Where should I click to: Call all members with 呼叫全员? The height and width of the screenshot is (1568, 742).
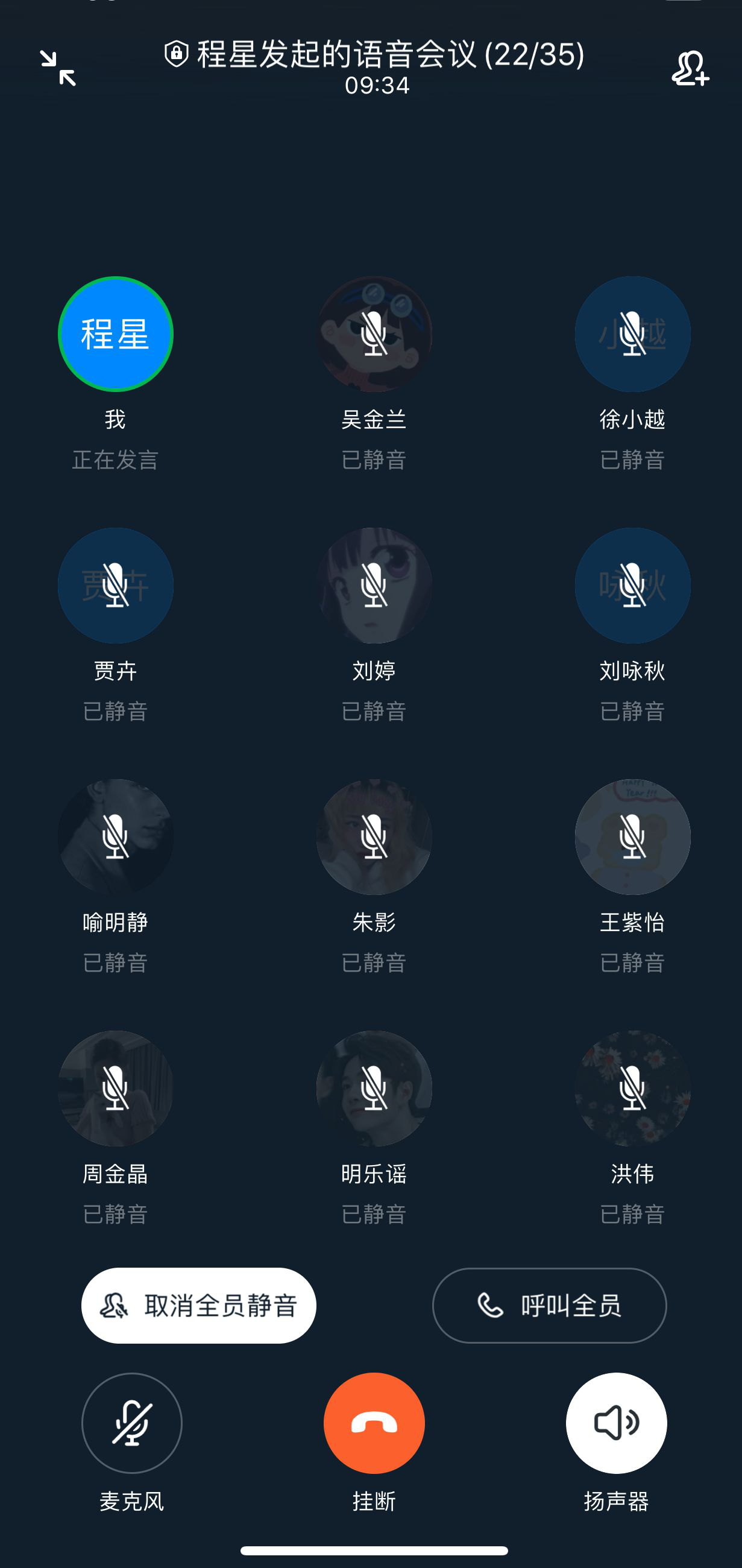549,1306
